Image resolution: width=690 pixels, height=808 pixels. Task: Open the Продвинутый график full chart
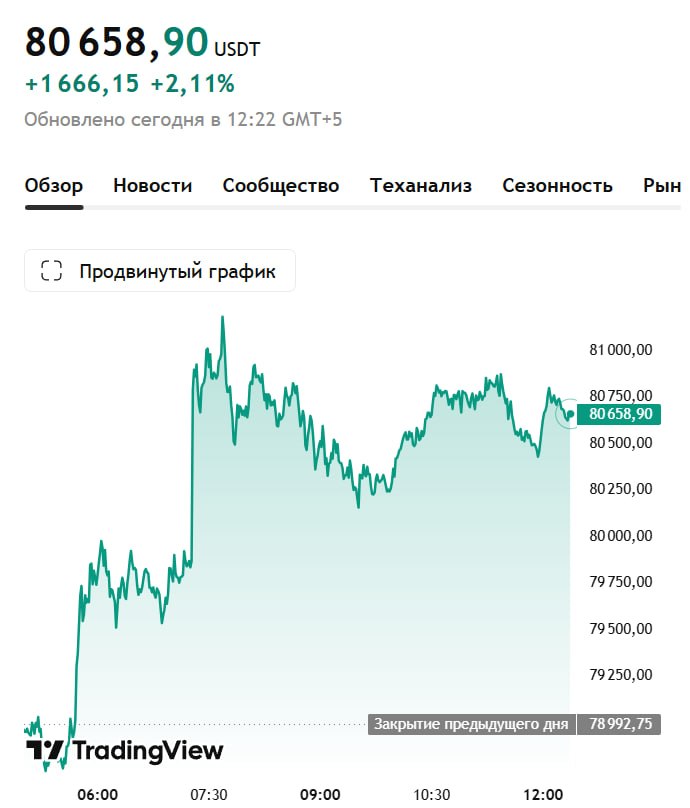pyautogui.click(x=160, y=271)
